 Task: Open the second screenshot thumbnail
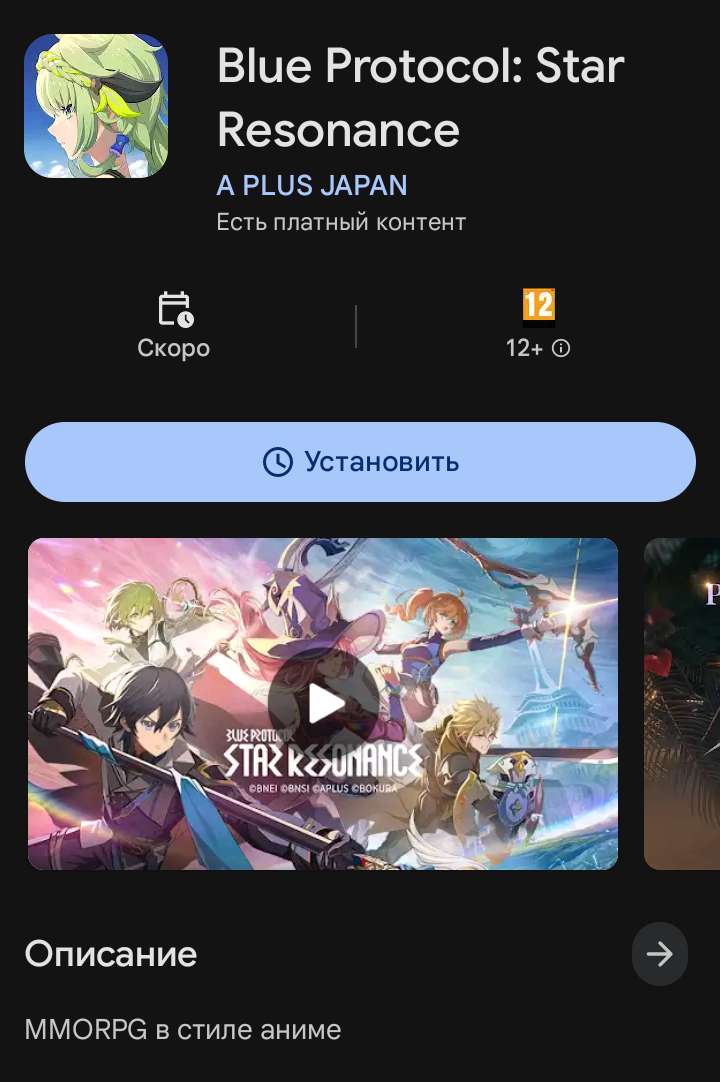pyautogui.click(x=684, y=704)
